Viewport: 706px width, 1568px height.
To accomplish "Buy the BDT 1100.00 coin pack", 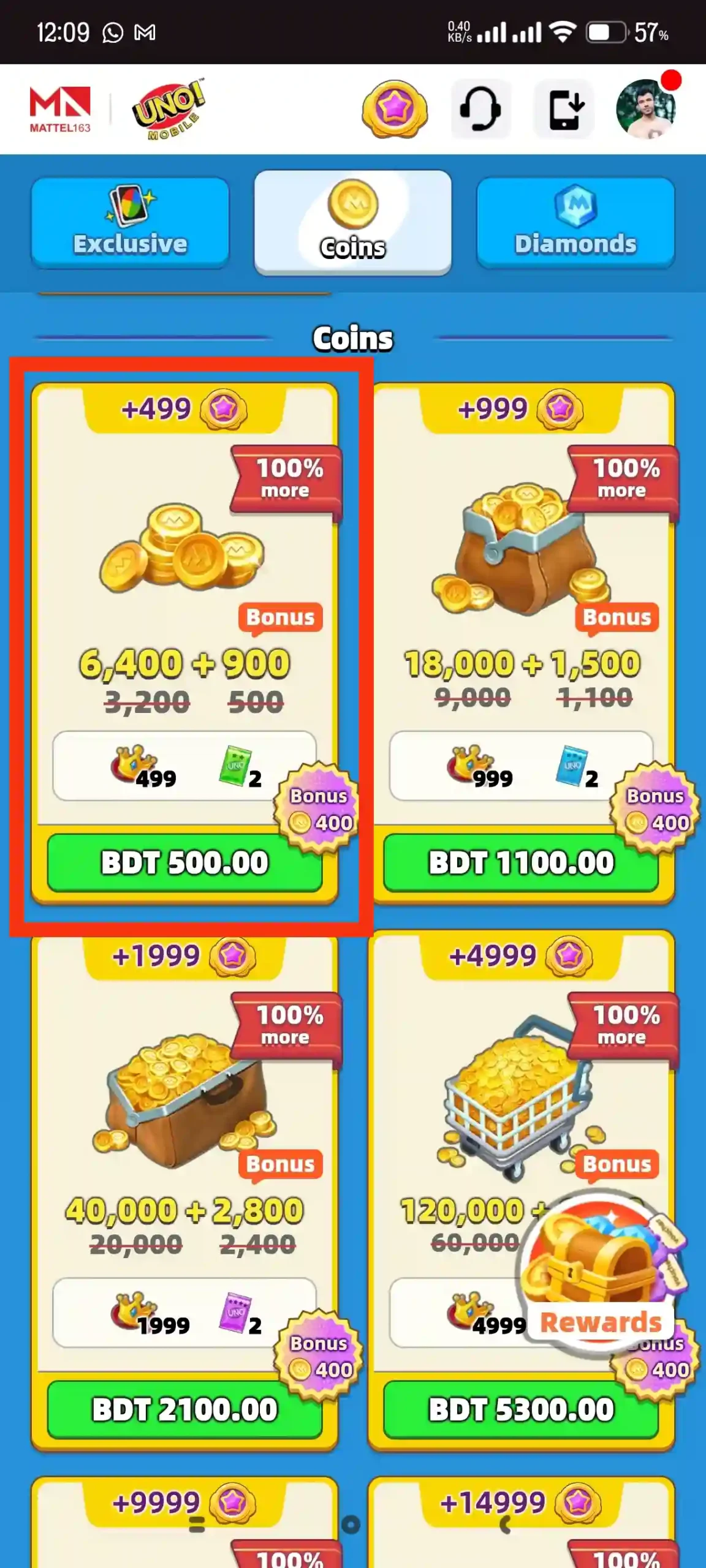I will coord(520,862).
